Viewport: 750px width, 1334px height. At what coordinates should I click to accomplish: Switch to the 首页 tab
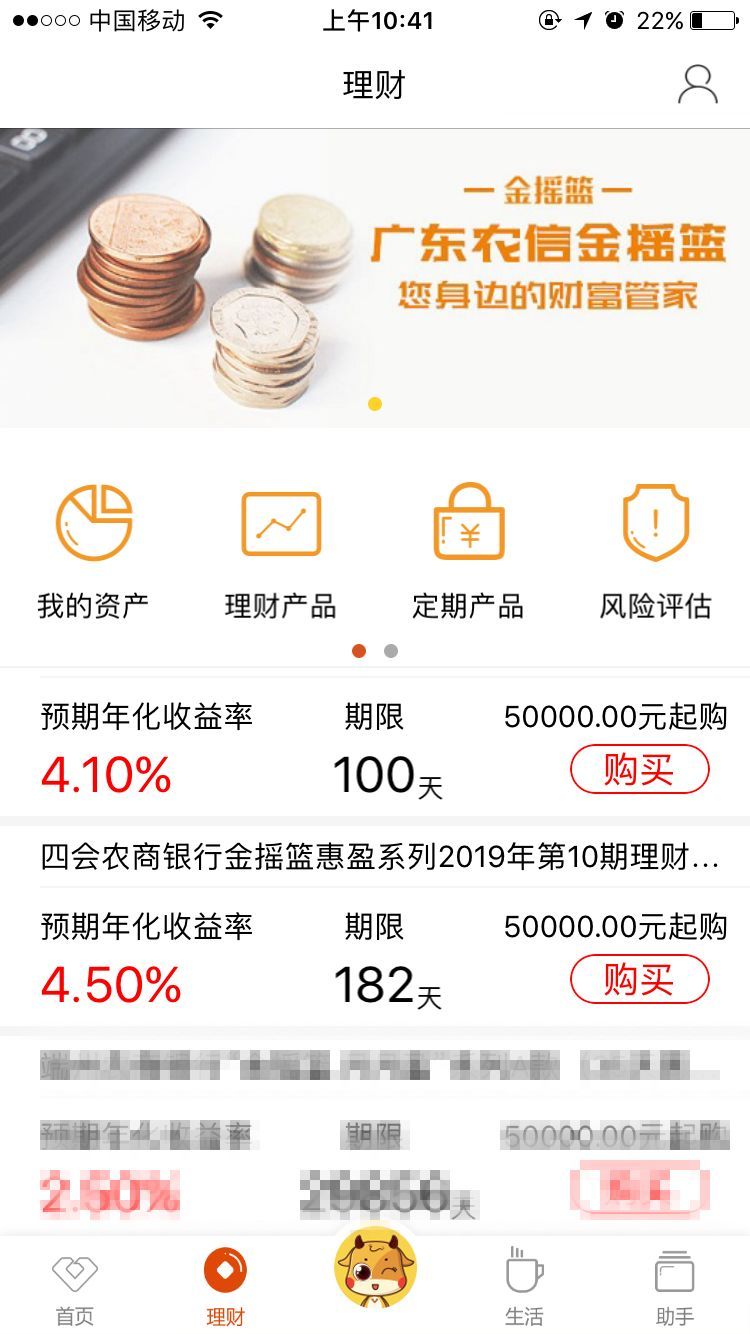75,1285
